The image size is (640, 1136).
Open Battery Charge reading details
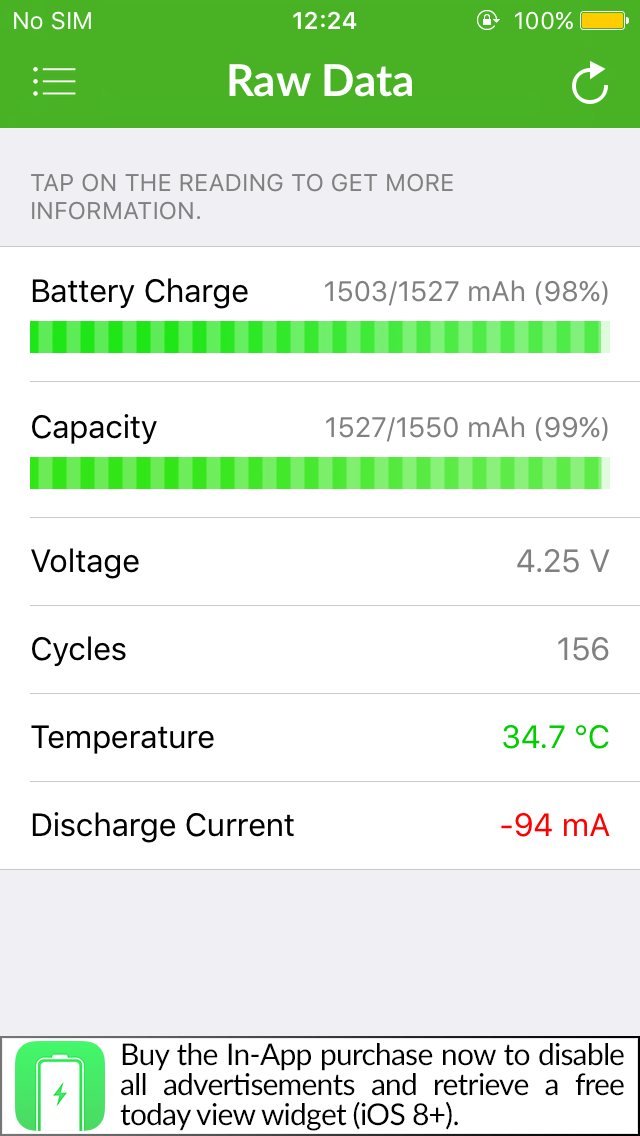[320, 314]
